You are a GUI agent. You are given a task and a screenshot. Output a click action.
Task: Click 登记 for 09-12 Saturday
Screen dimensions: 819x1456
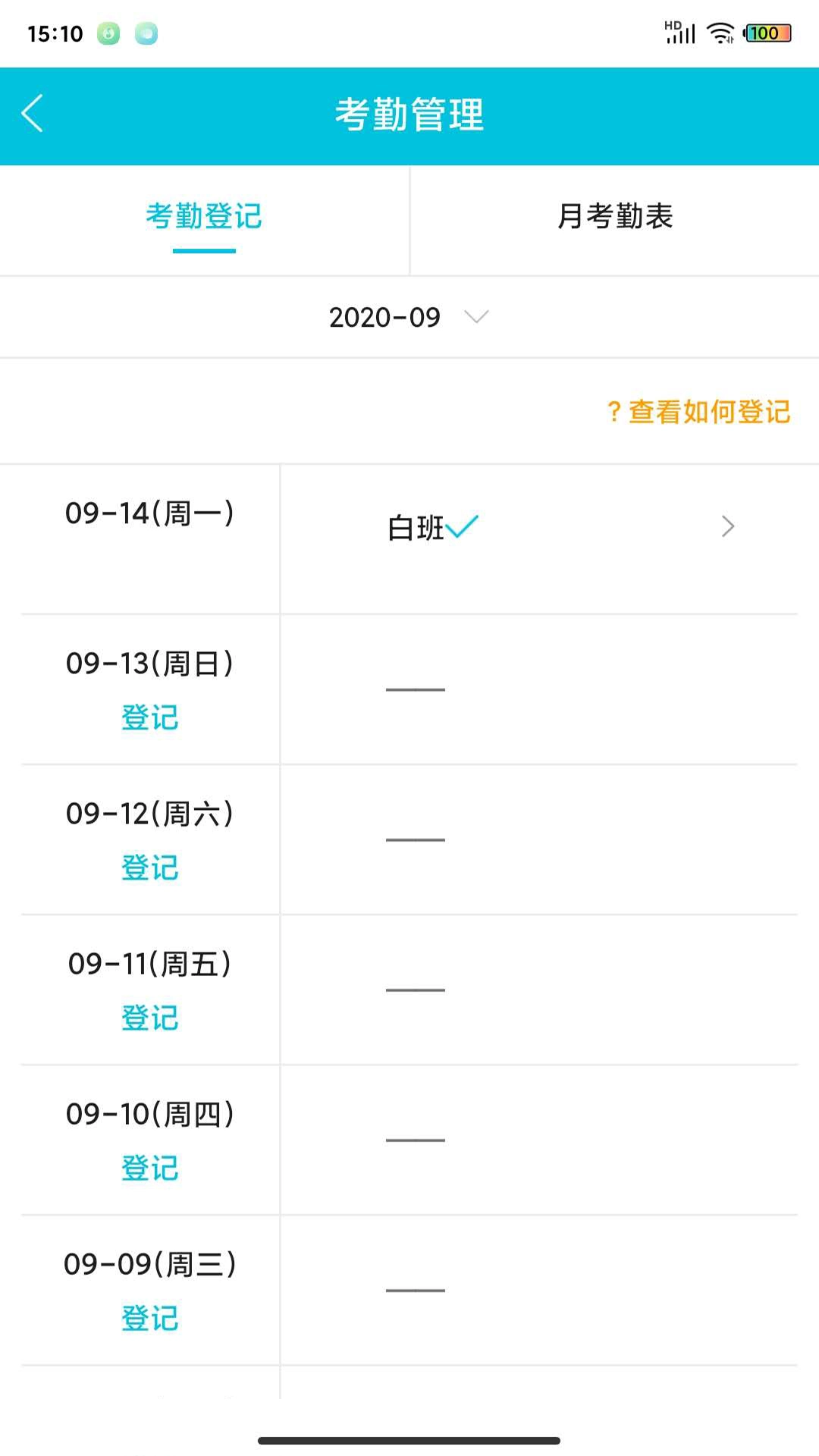[x=150, y=866]
